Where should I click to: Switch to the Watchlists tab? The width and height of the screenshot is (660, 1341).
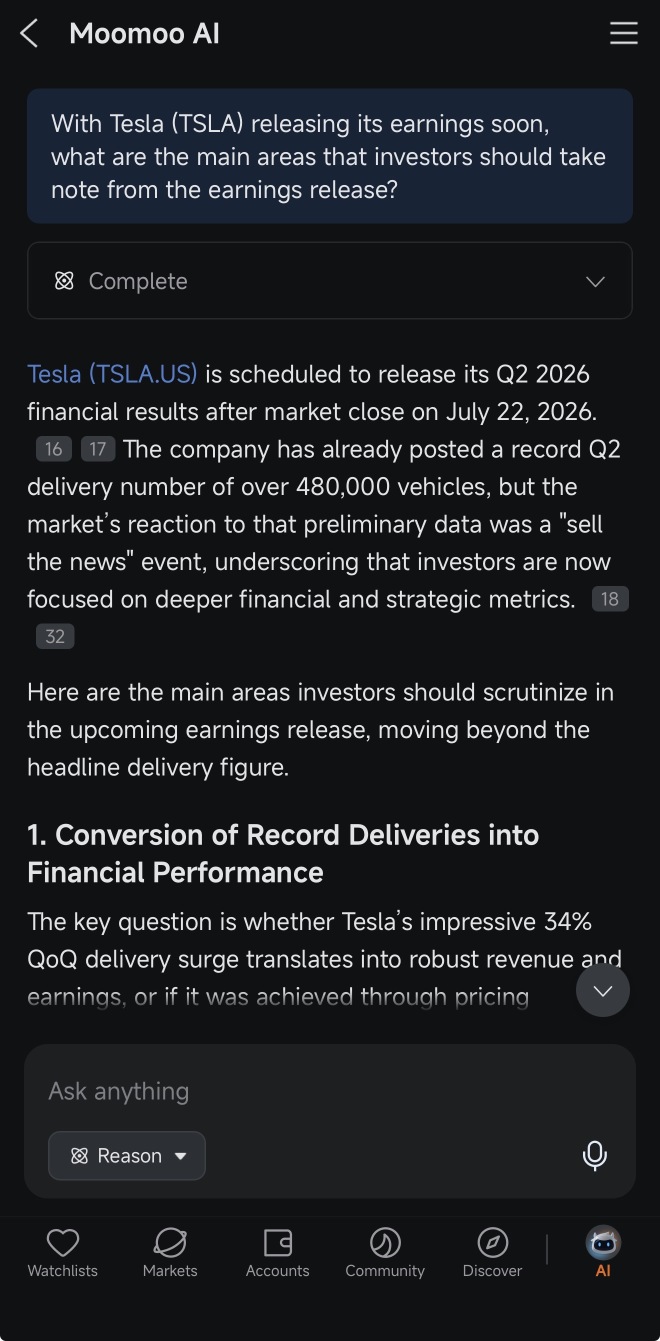[63, 1254]
